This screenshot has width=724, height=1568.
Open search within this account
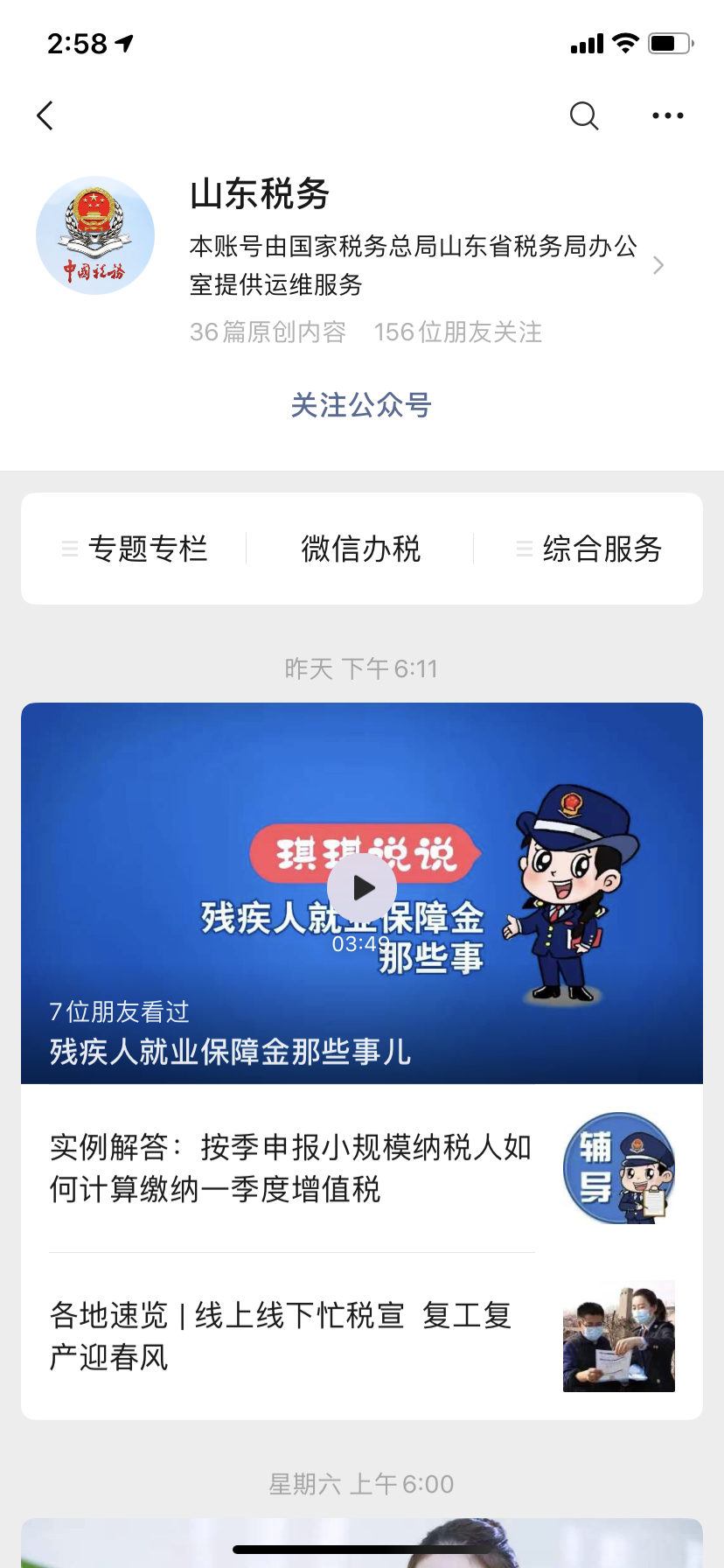point(583,115)
